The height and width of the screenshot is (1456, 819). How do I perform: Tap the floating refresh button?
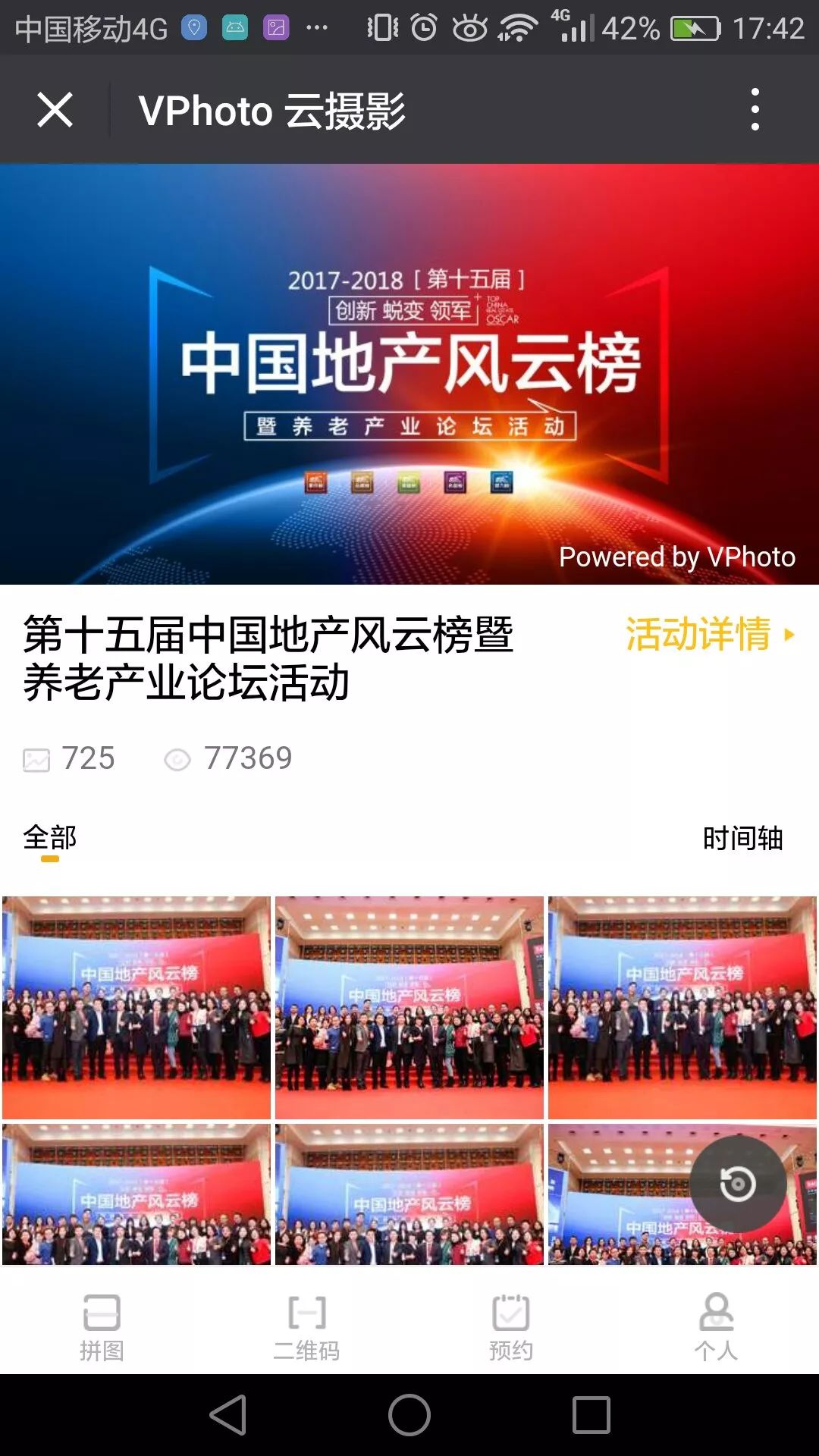[x=737, y=1184]
